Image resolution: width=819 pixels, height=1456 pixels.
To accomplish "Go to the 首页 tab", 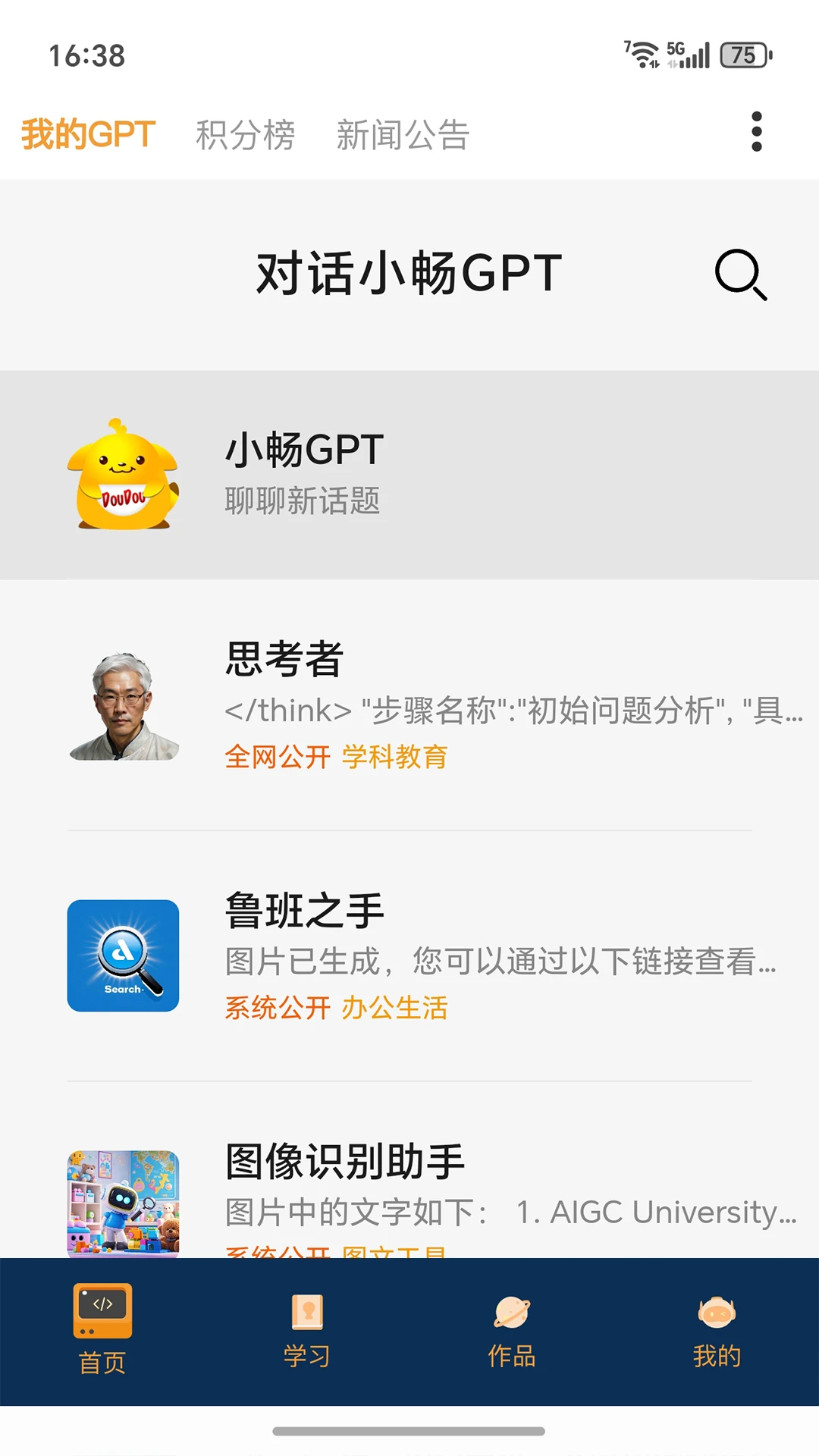I will [x=102, y=1331].
